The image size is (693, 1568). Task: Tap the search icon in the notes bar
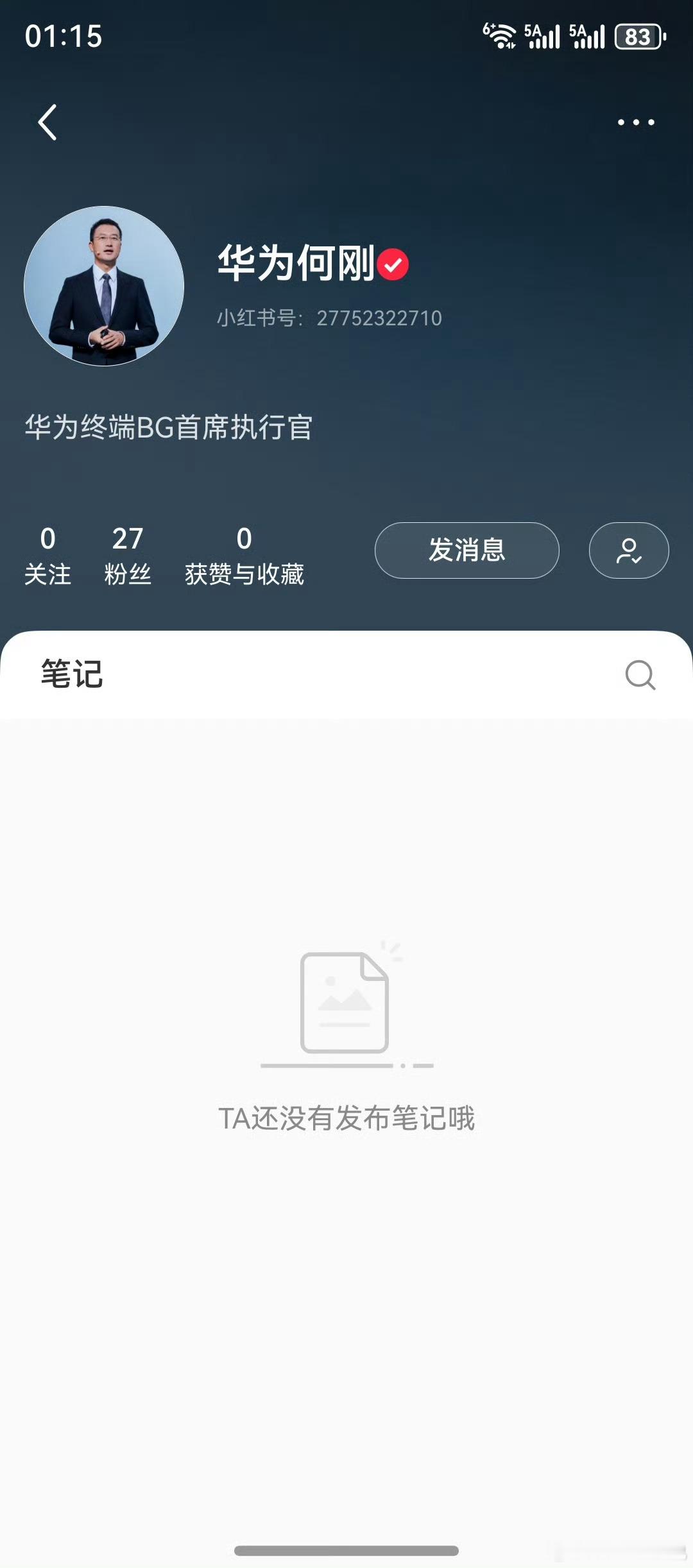(x=640, y=674)
